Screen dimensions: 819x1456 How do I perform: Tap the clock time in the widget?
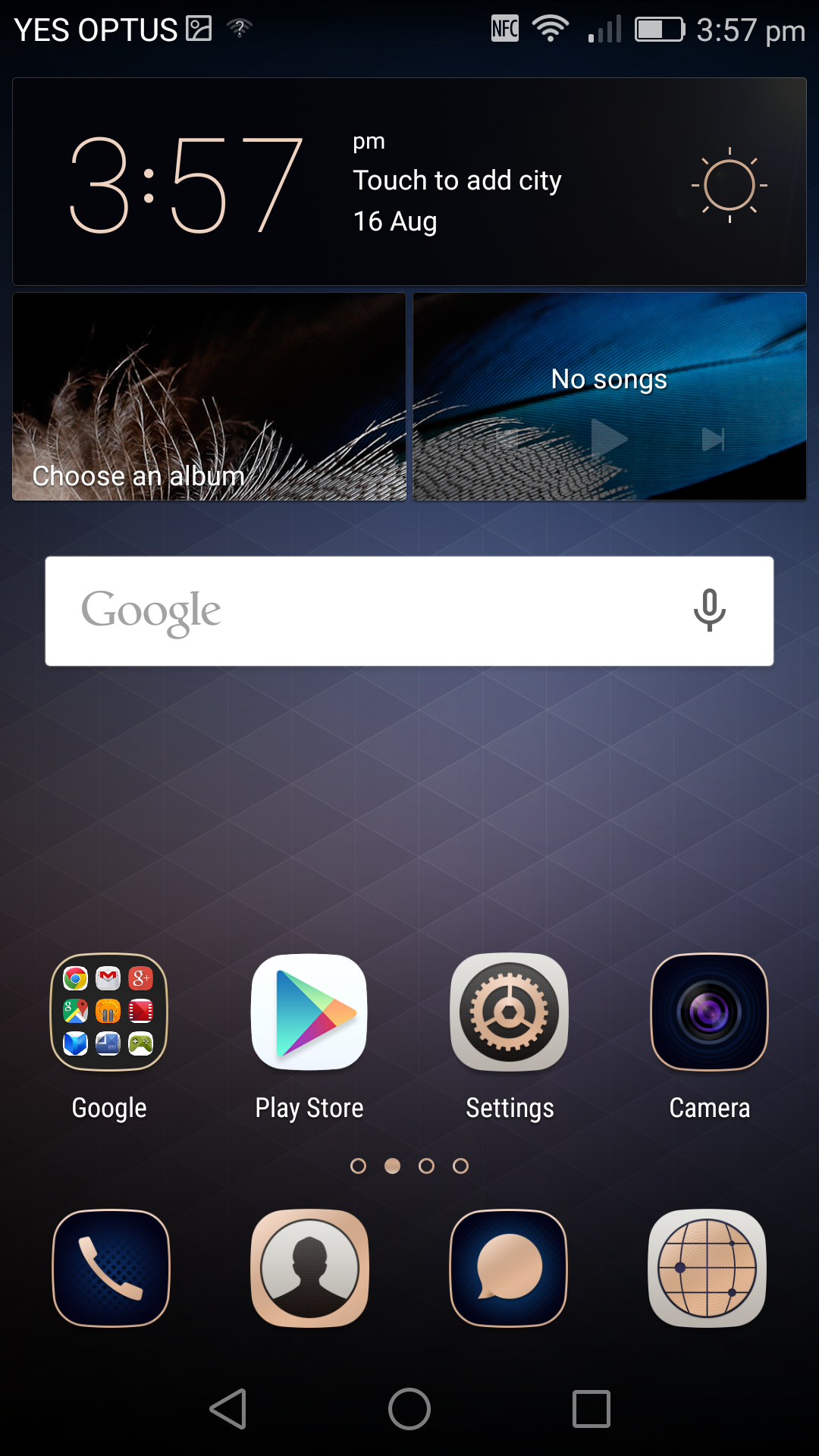pos(187,184)
